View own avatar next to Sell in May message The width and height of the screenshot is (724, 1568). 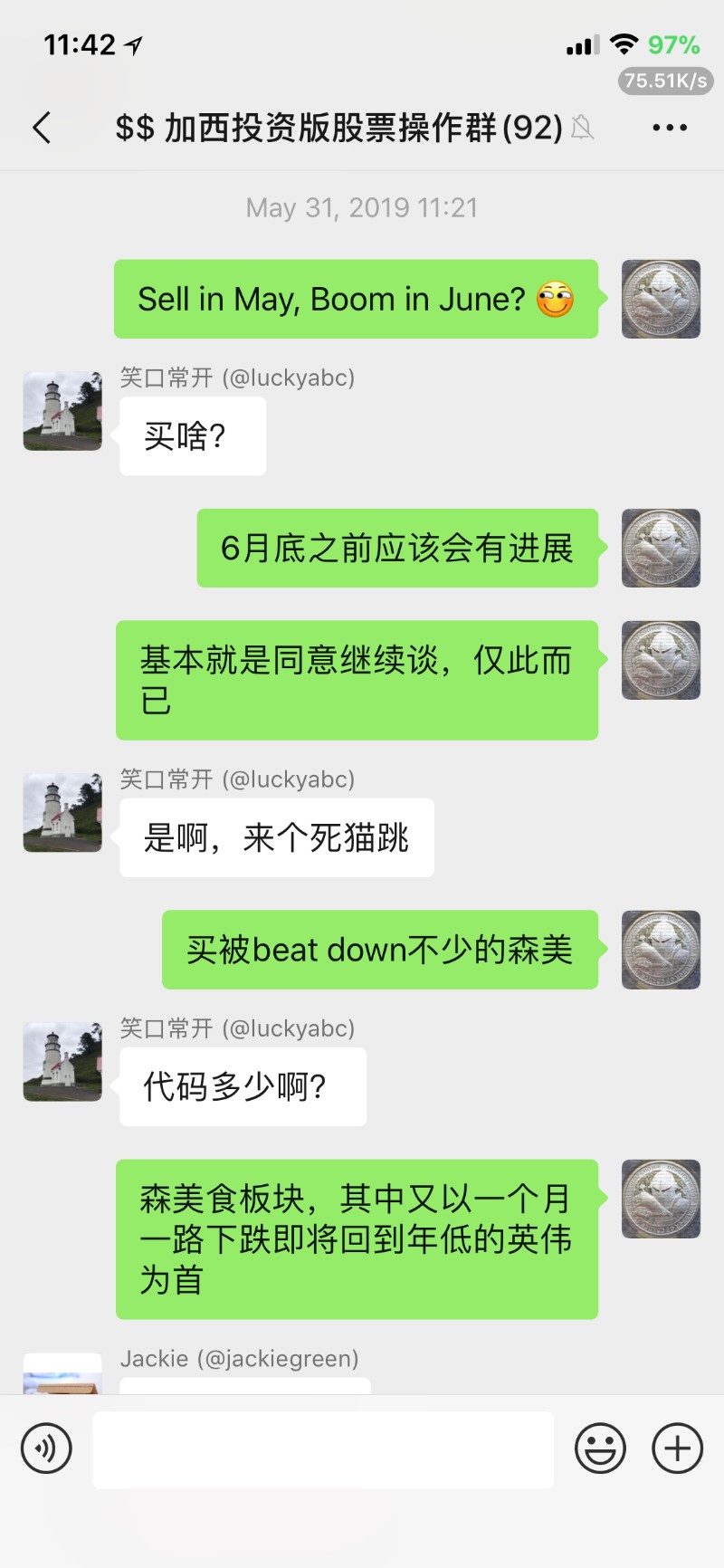pyautogui.click(x=661, y=299)
